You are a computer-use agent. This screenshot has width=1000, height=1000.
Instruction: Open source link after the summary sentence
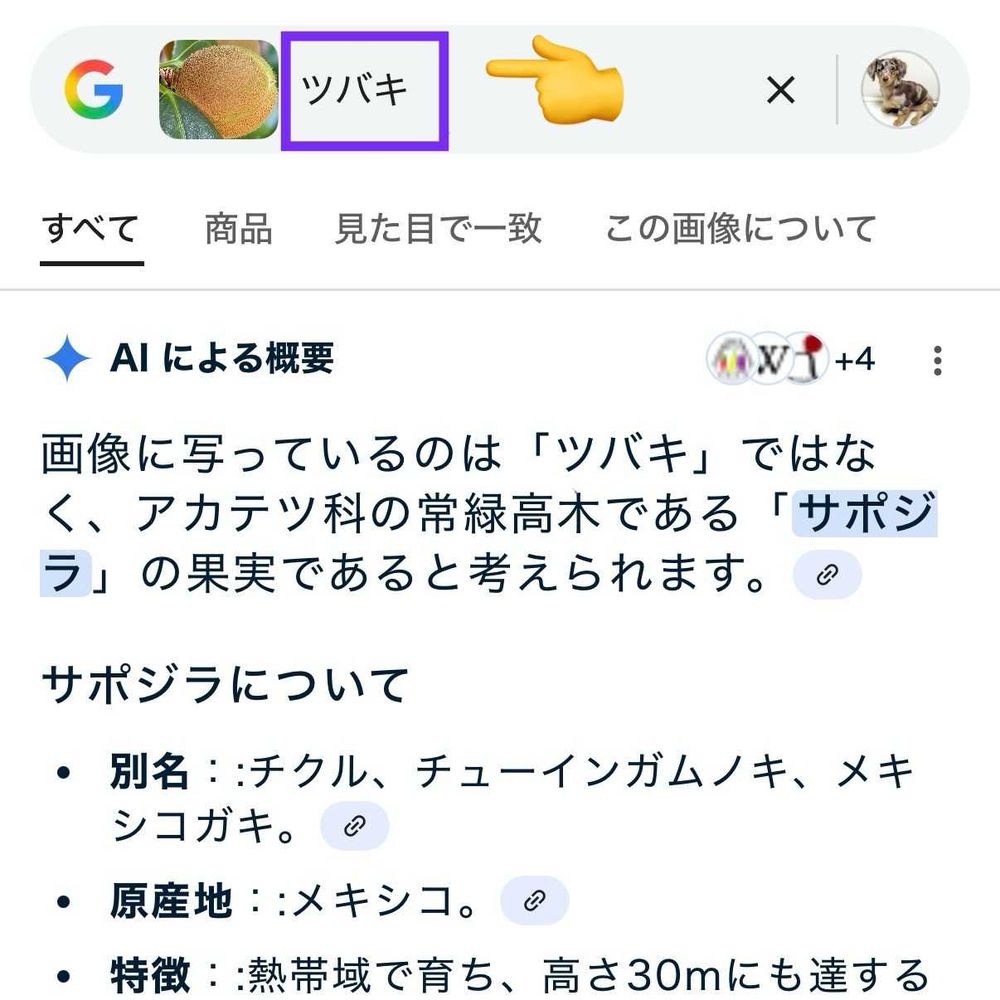827,576
